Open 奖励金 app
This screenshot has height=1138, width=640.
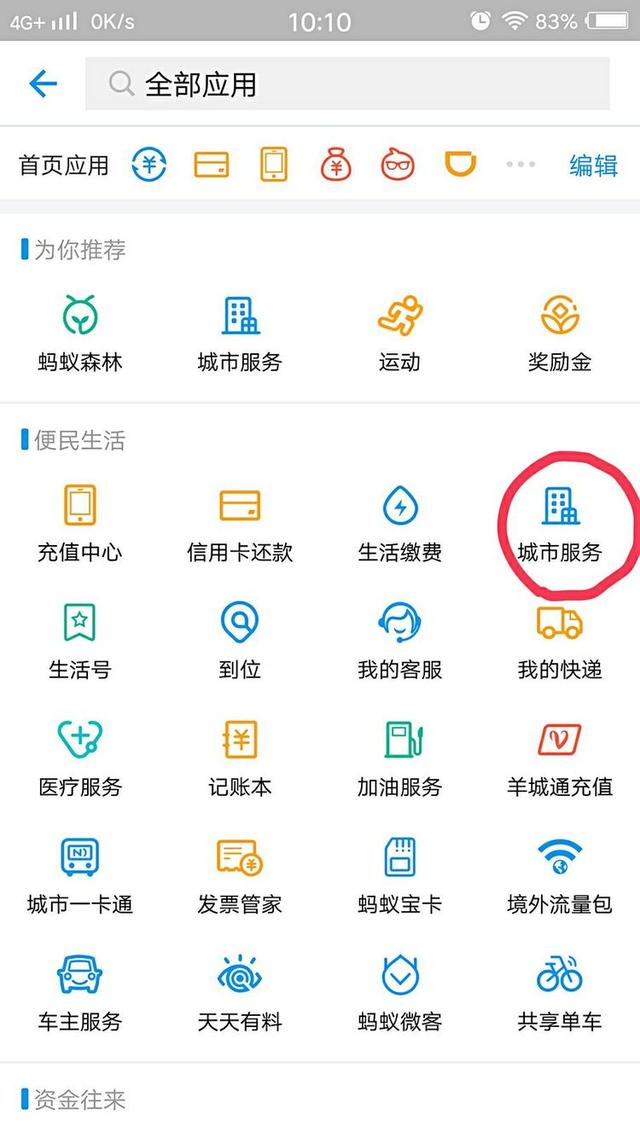tap(560, 333)
